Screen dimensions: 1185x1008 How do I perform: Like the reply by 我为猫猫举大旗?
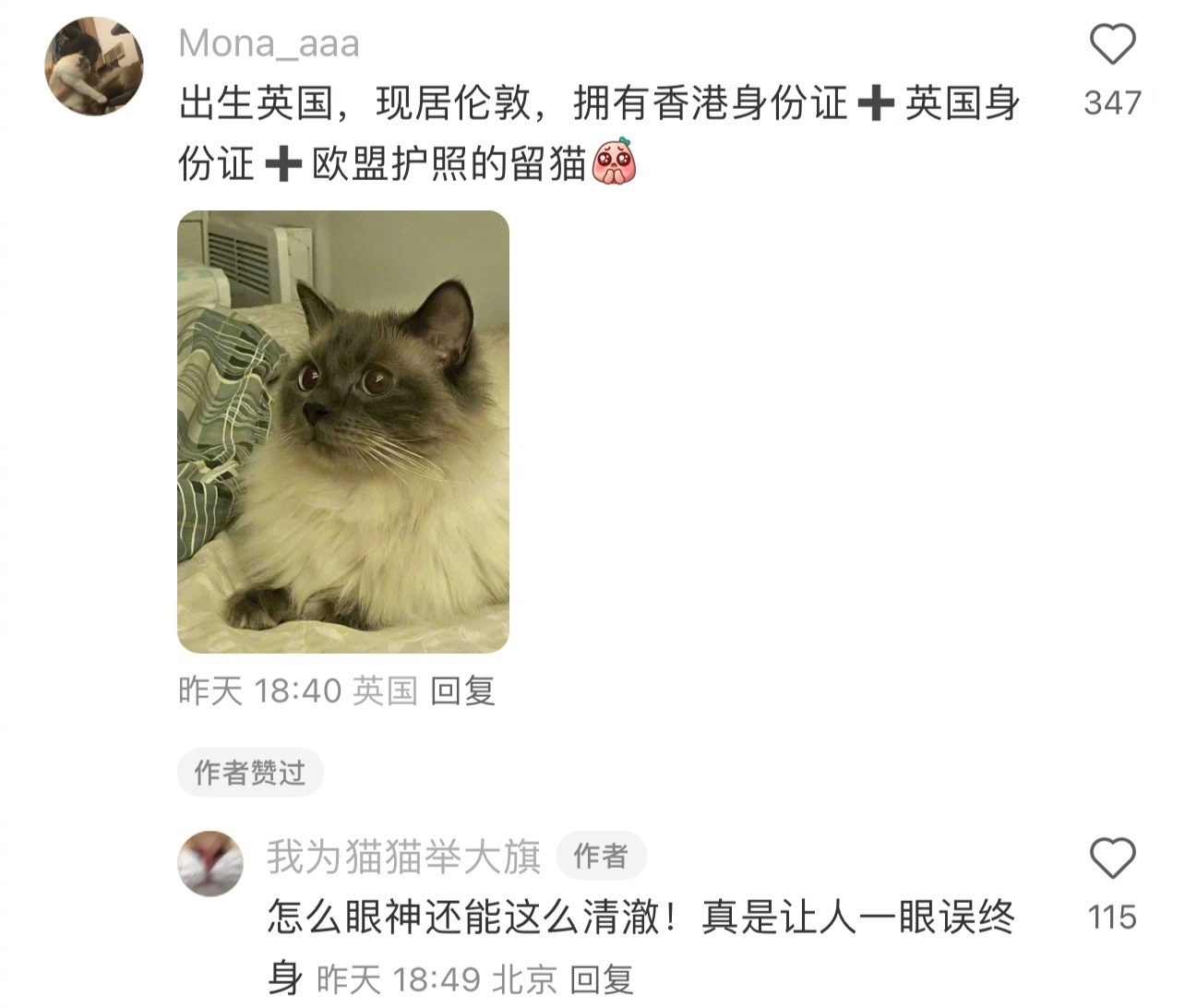tap(1112, 858)
